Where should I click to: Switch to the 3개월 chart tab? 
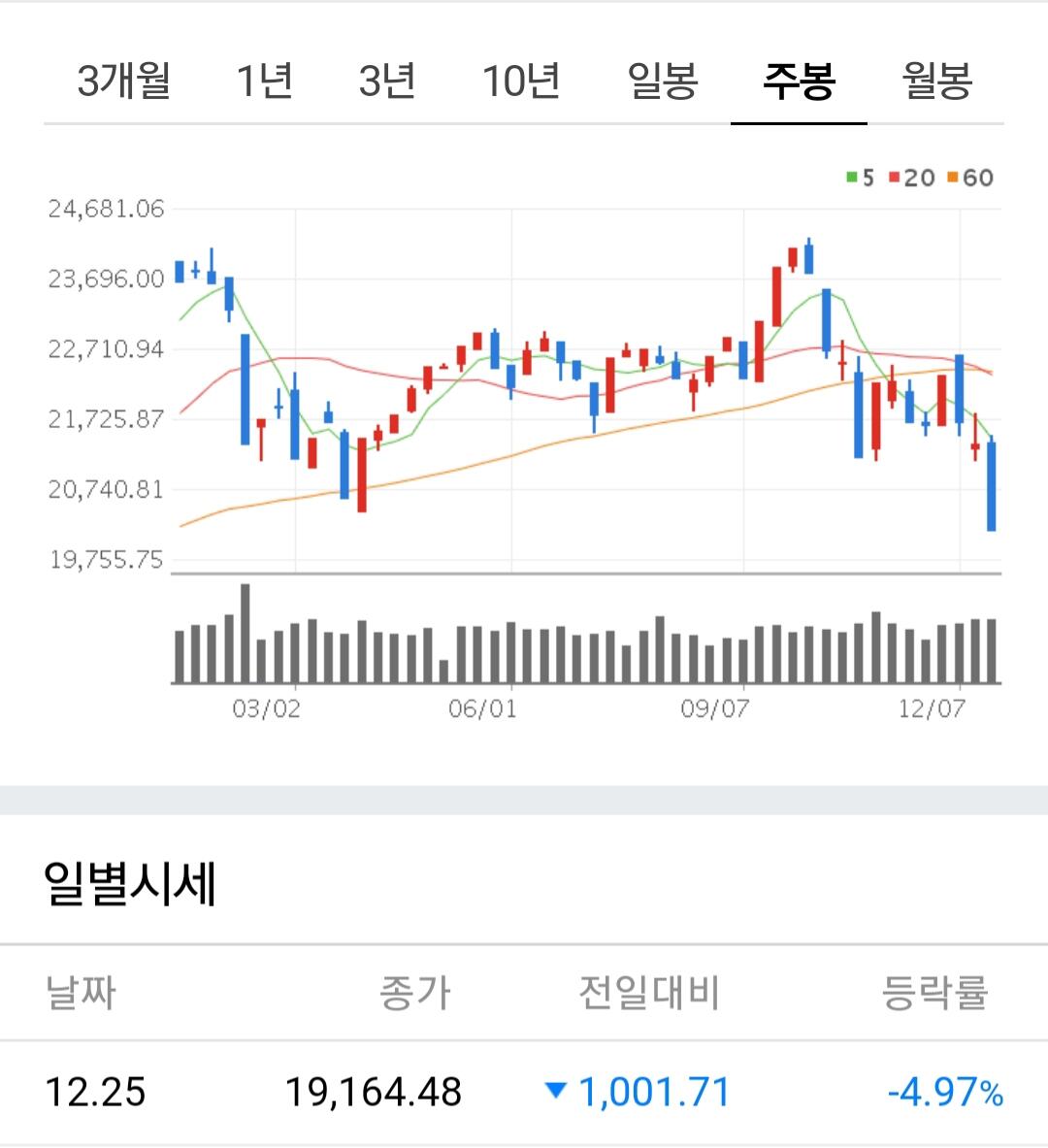[x=124, y=81]
